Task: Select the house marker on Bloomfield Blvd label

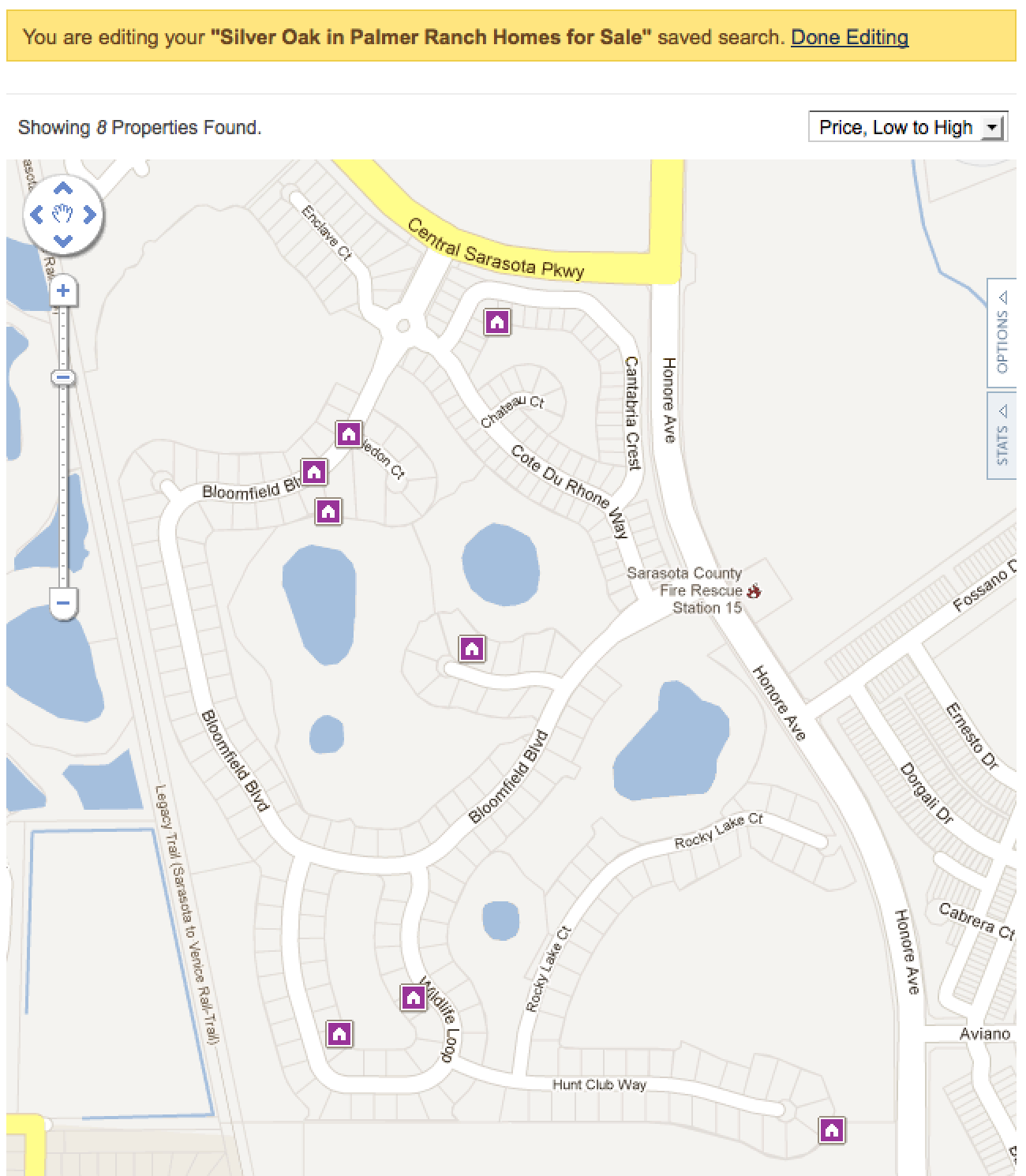Action: [314, 473]
